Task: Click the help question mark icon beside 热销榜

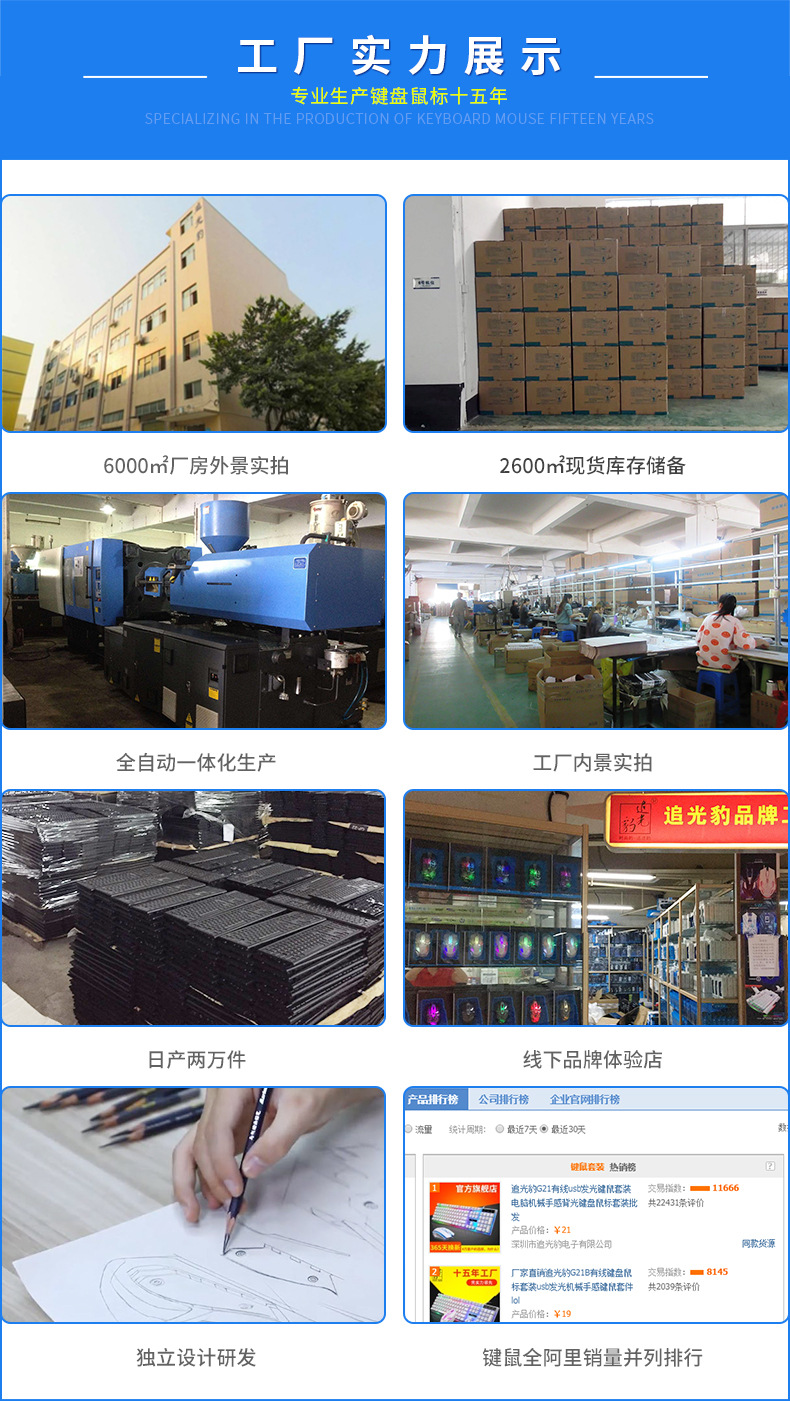Action: (770, 1165)
